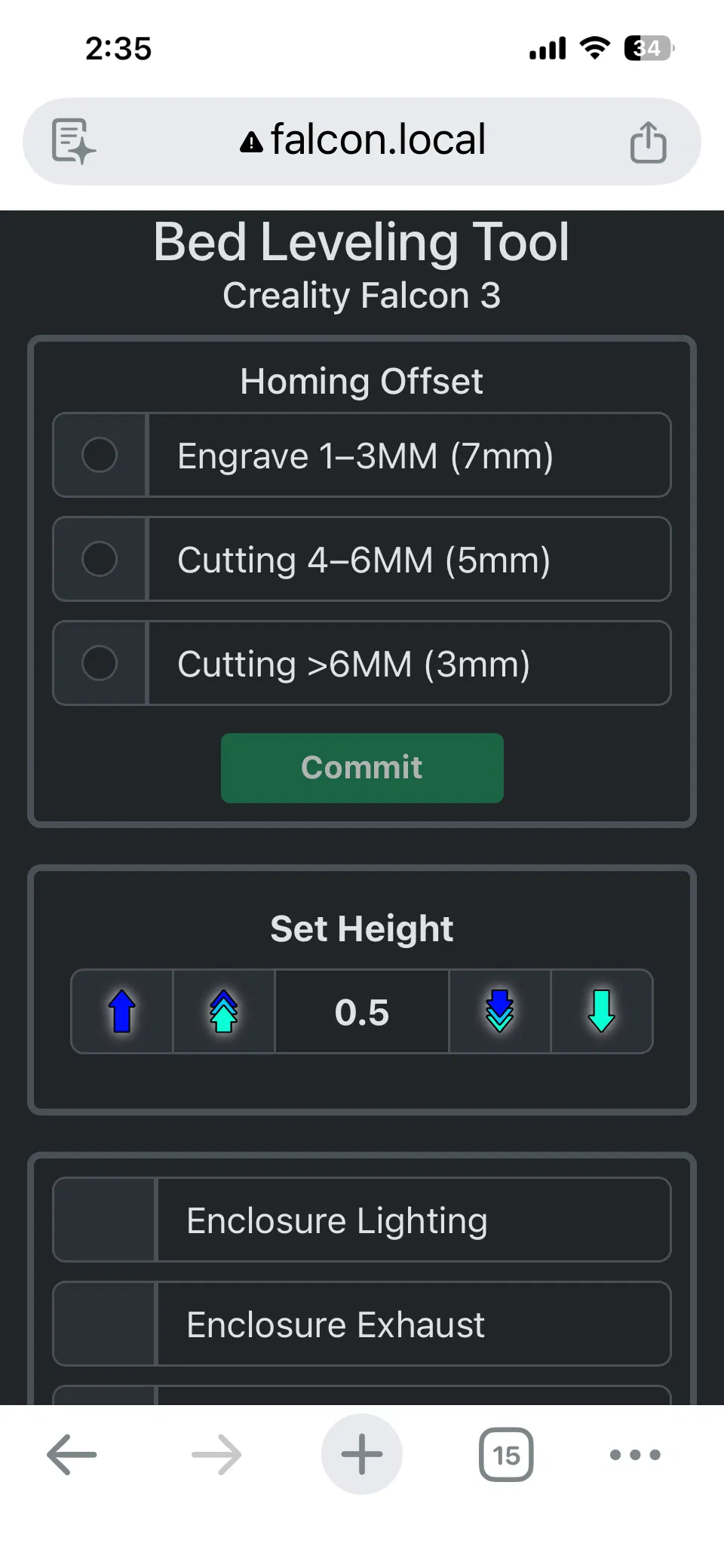The width and height of the screenshot is (724, 1568).
Task: Open the browser overflow menu
Action: (x=635, y=1454)
